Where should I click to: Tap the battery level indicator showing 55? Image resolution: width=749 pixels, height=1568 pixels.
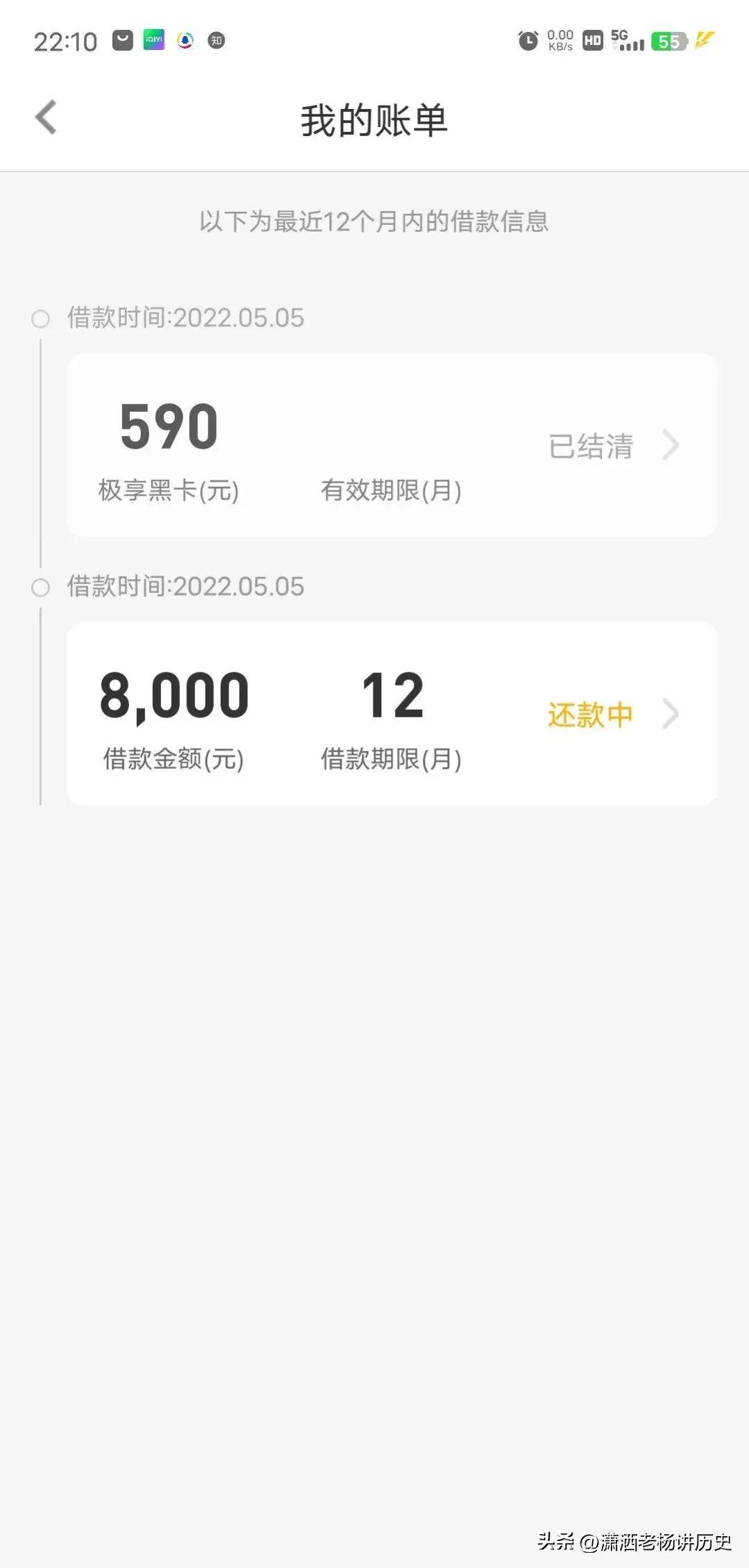point(668,42)
